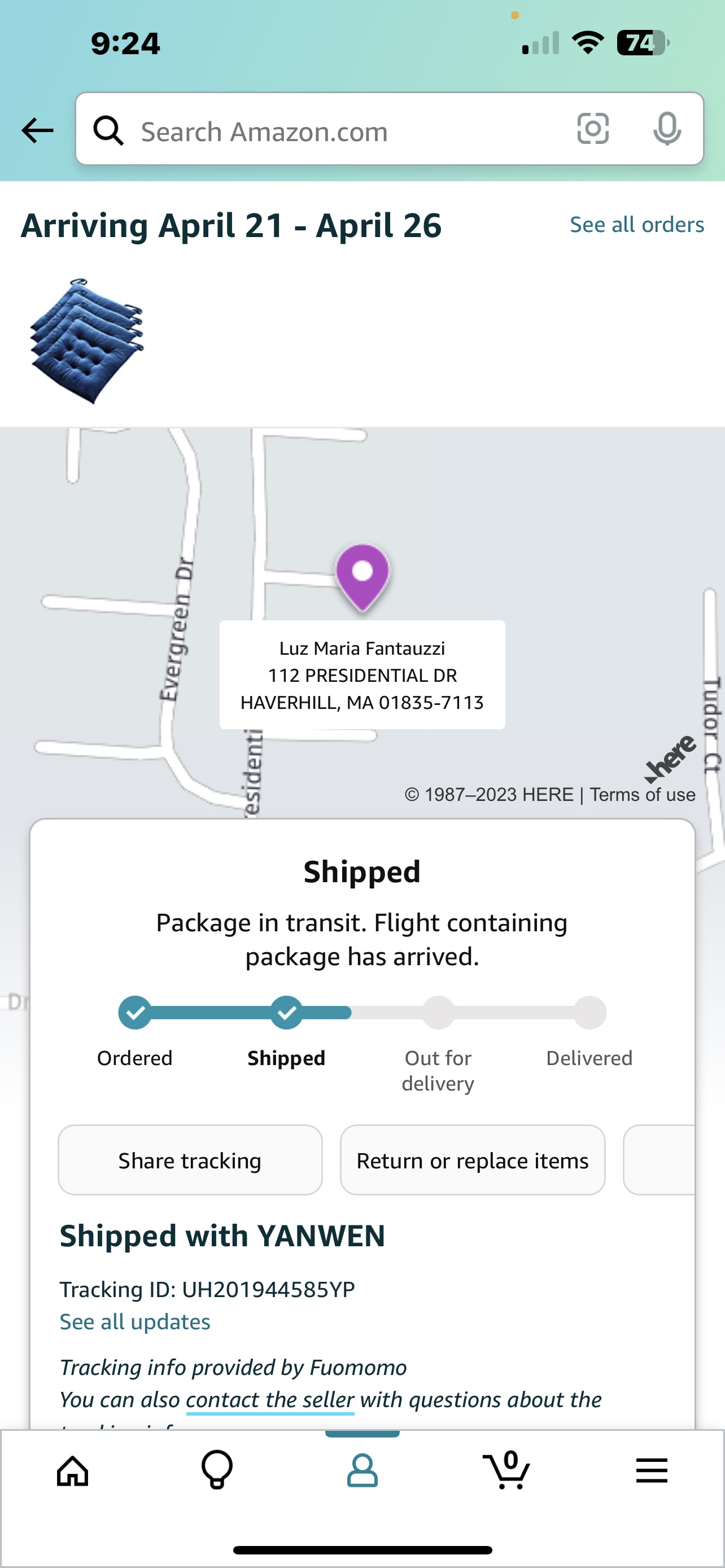Start voice search with microphone
Image resolution: width=725 pixels, height=1568 pixels.
pyautogui.click(x=667, y=129)
